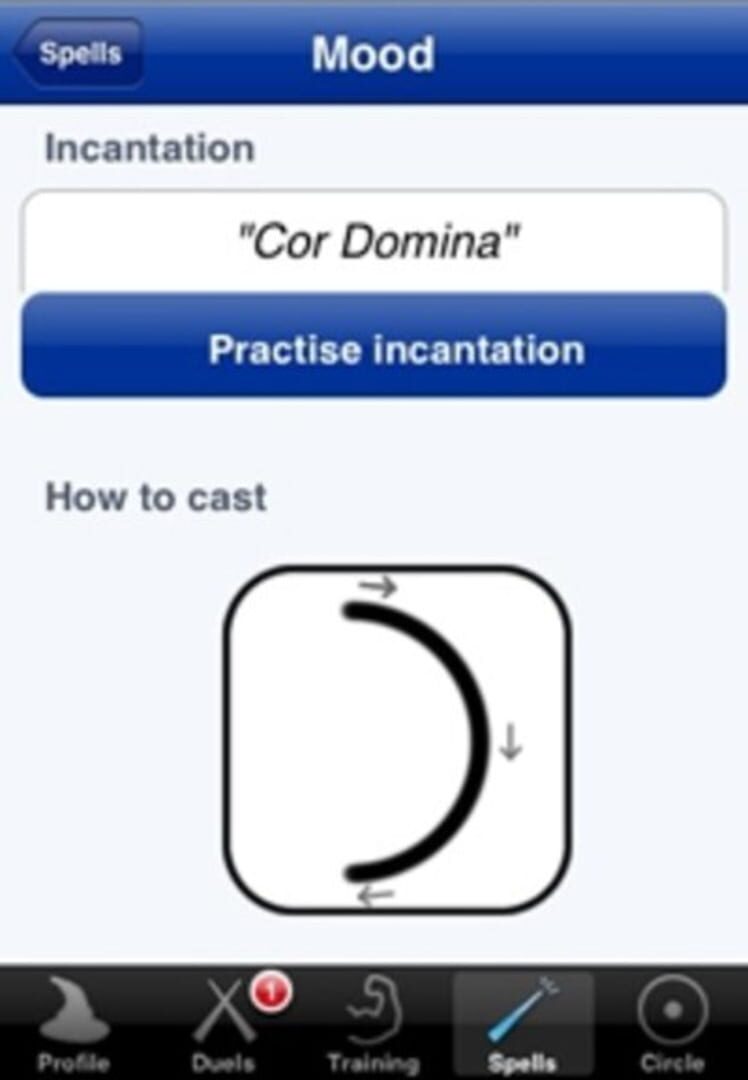Open the Circle tab
Screen dimensions: 748x1080
pyautogui.click(x=672, y=1025)
